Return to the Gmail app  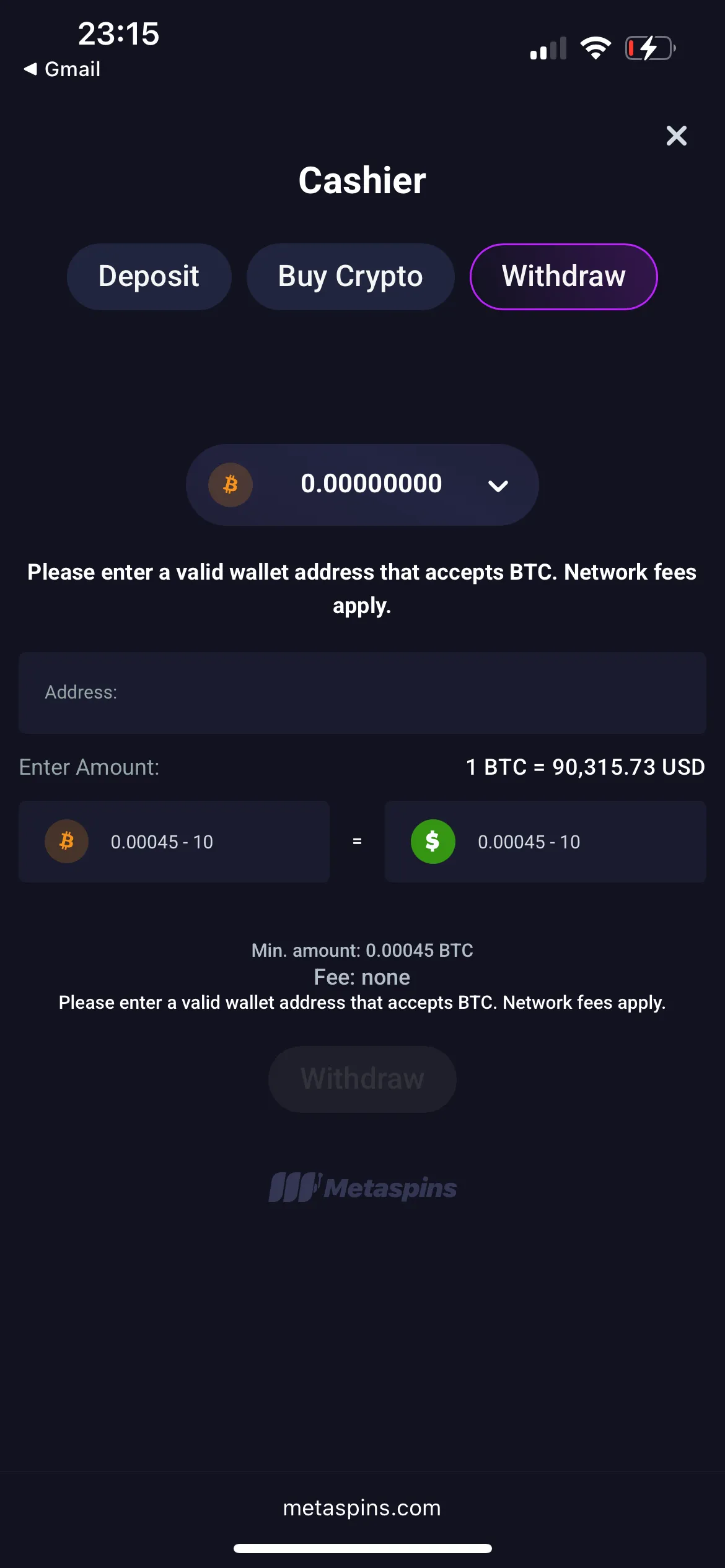click(x=62, y=69)
